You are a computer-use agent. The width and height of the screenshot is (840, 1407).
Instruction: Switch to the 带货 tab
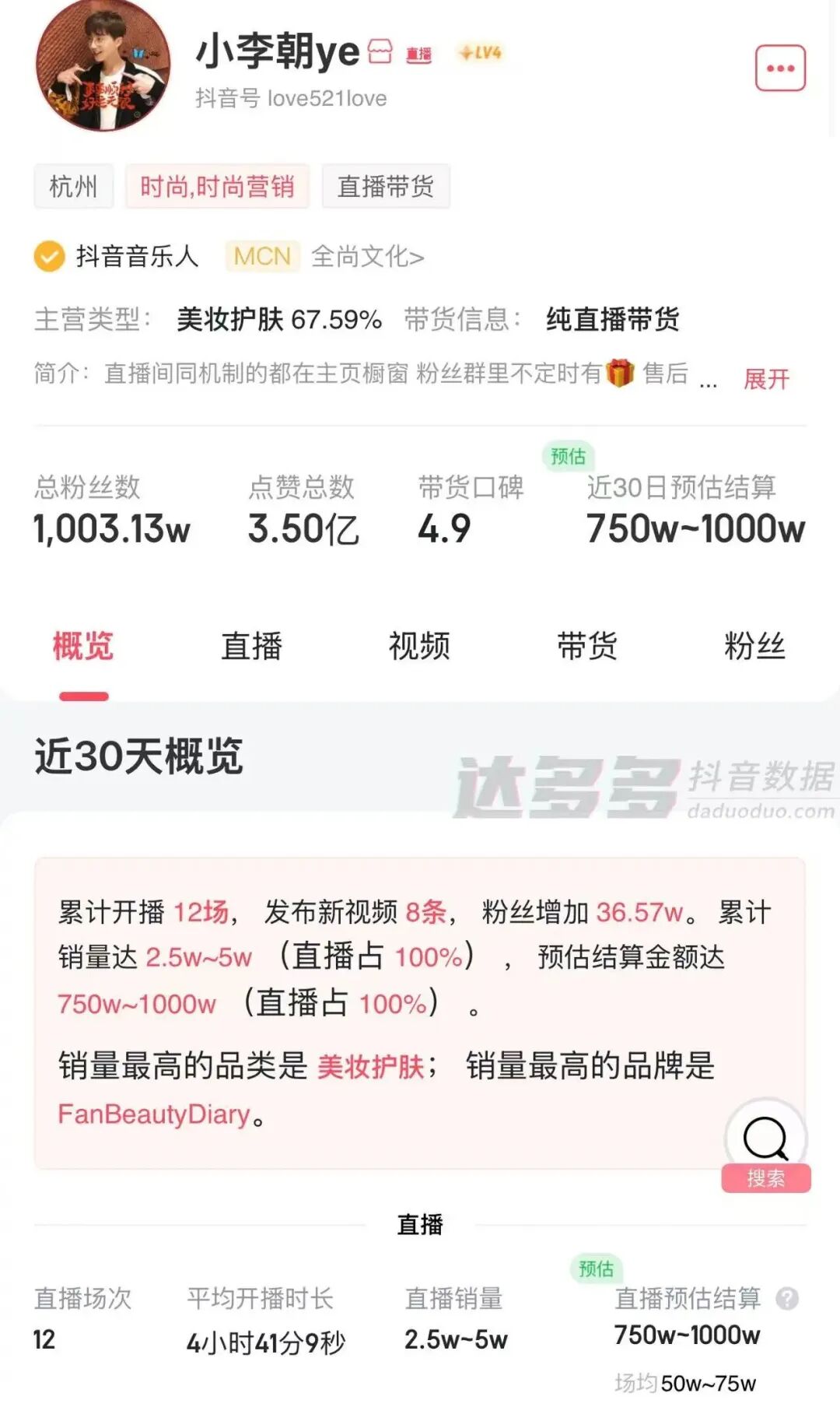pos(587,647)
